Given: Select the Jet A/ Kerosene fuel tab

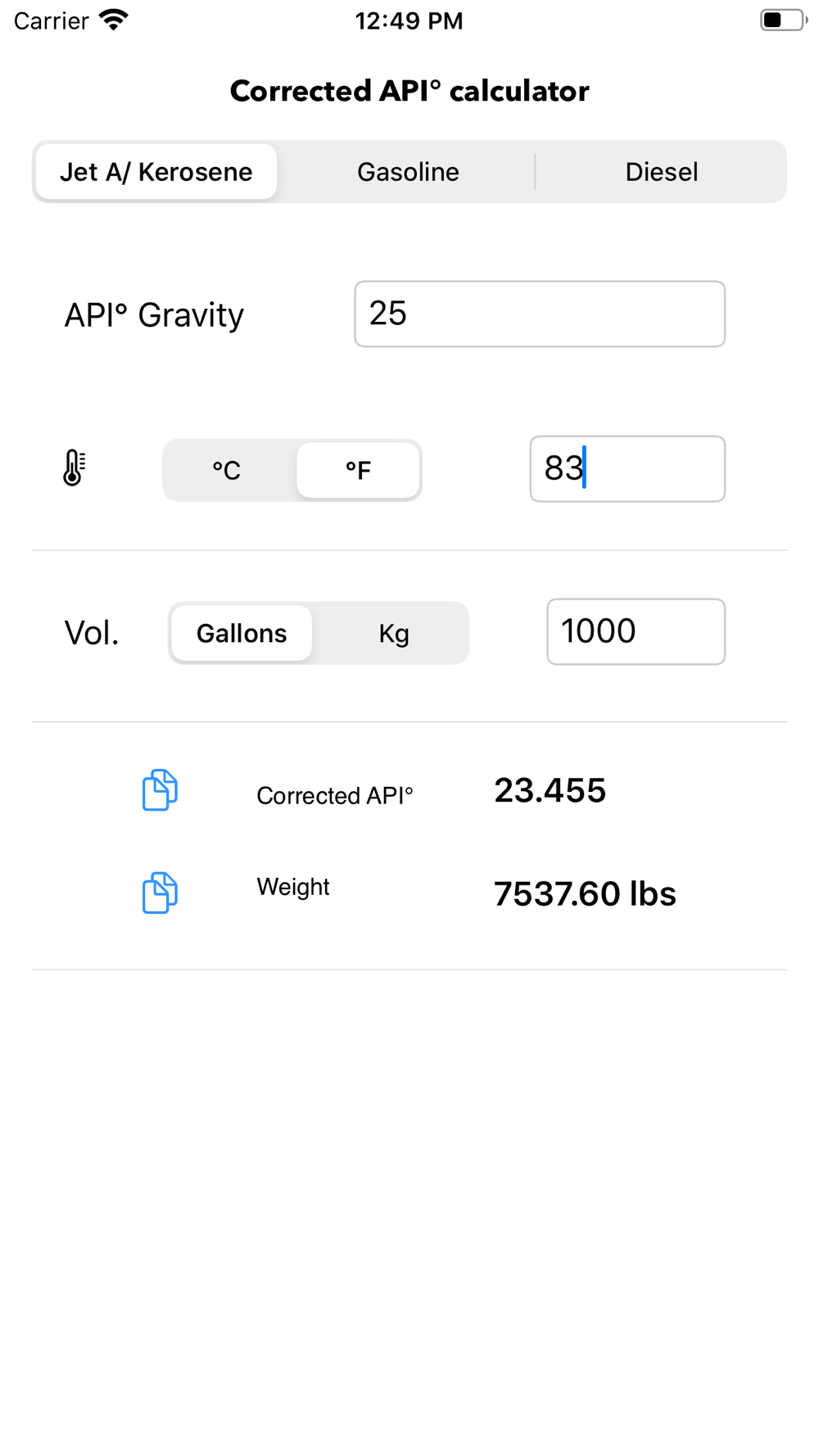Looking at the screenshot, I should tap(156, 172).
